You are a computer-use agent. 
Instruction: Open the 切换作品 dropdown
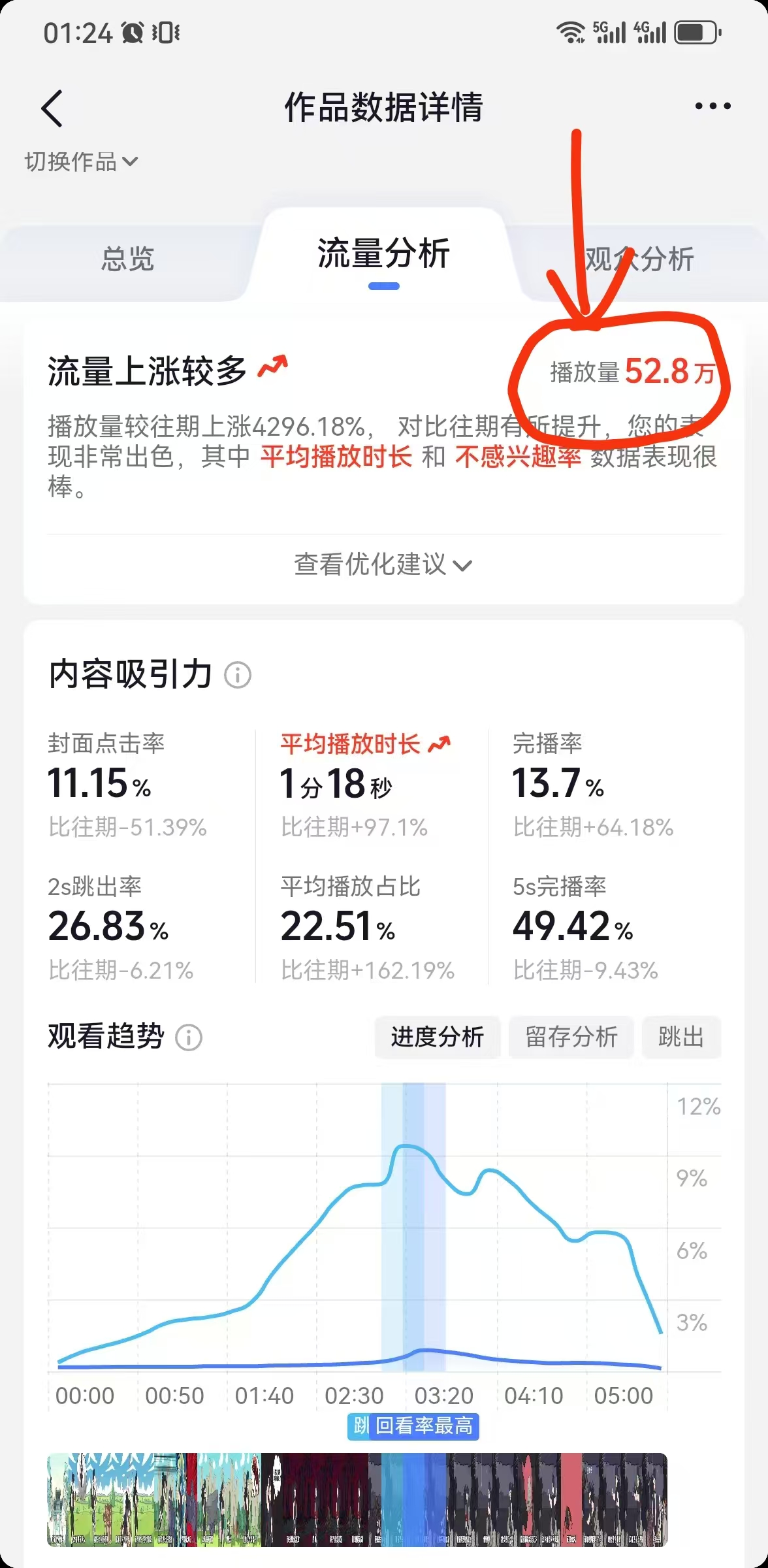[x=81, y=161]
